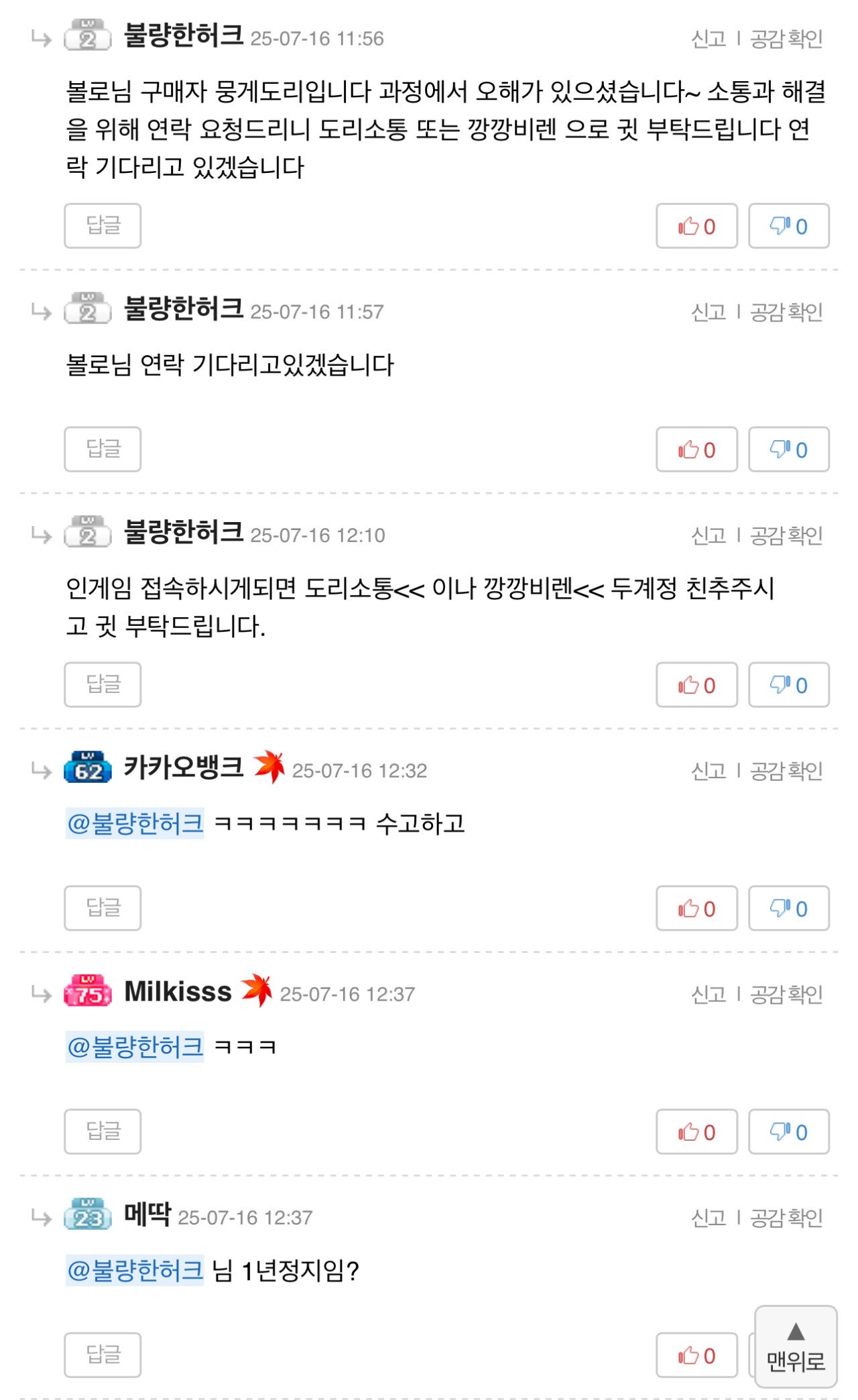
Task: Dislike the 11:56 불량한허크 comment
Action: (788, 227)
